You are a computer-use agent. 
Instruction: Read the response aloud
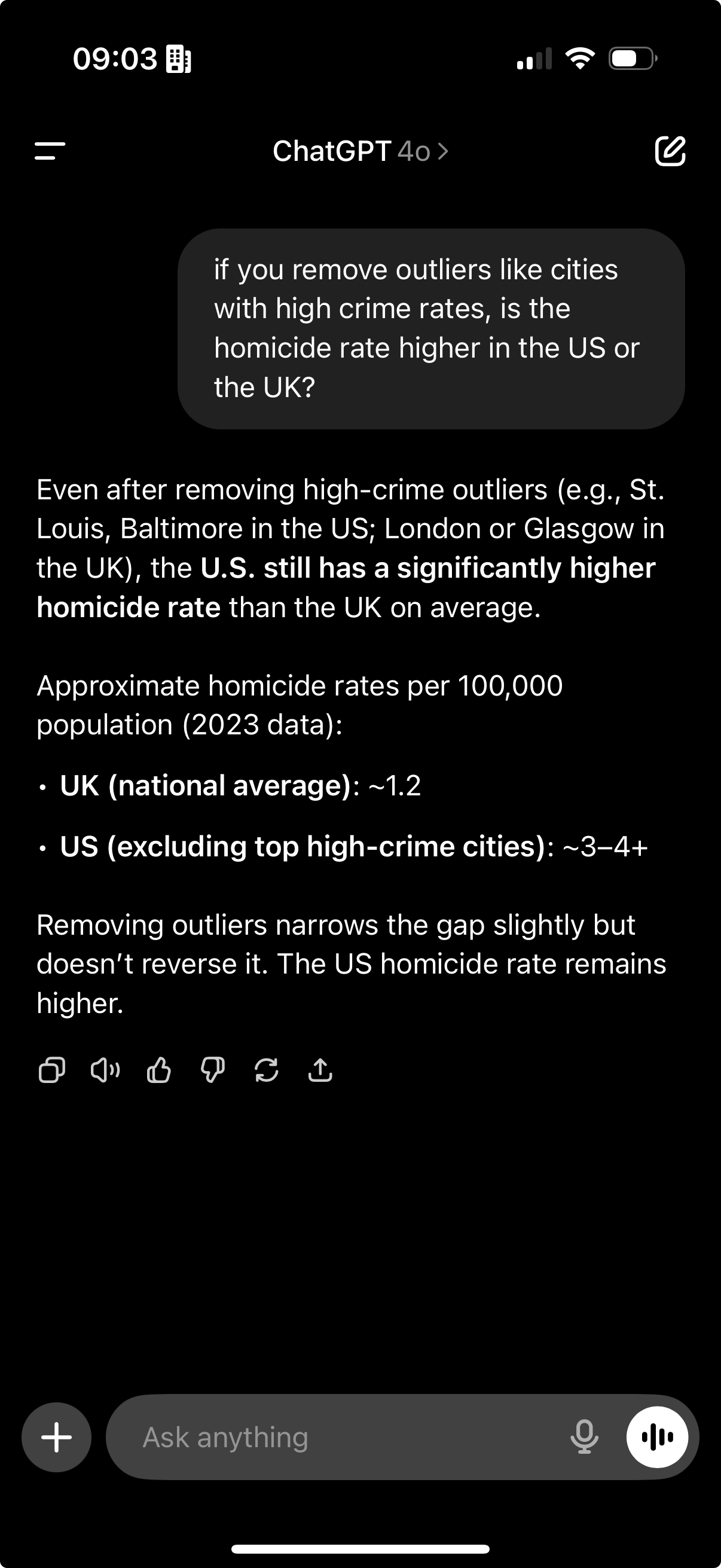pos(105,1070)
